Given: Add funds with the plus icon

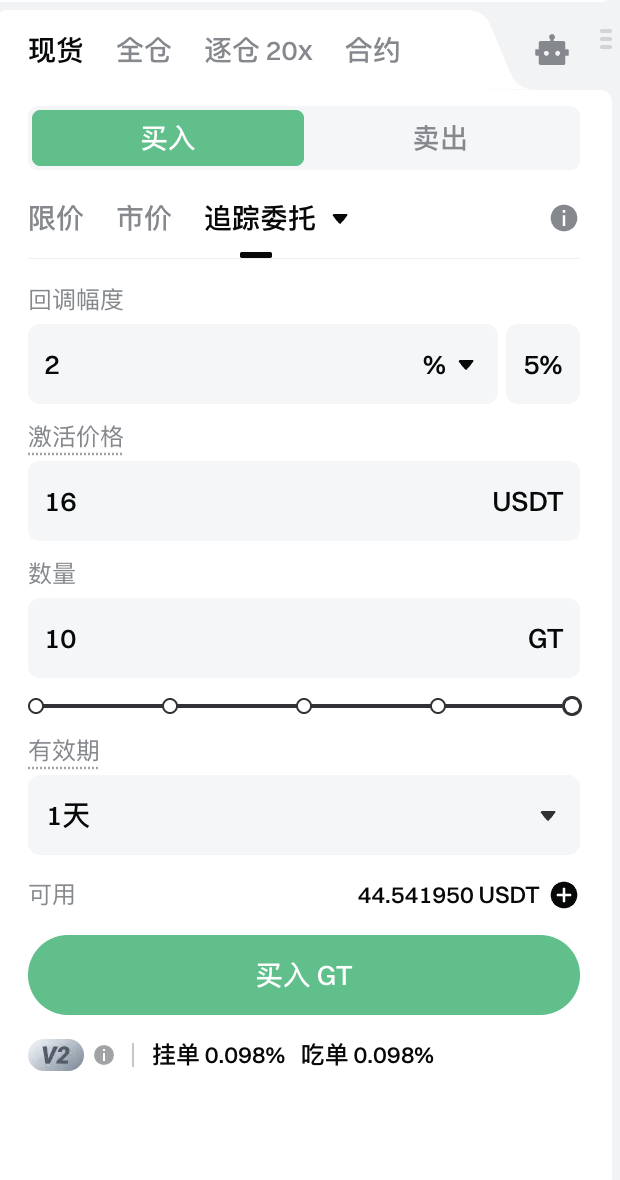Looking at the screenshot, I should point(564,895).
